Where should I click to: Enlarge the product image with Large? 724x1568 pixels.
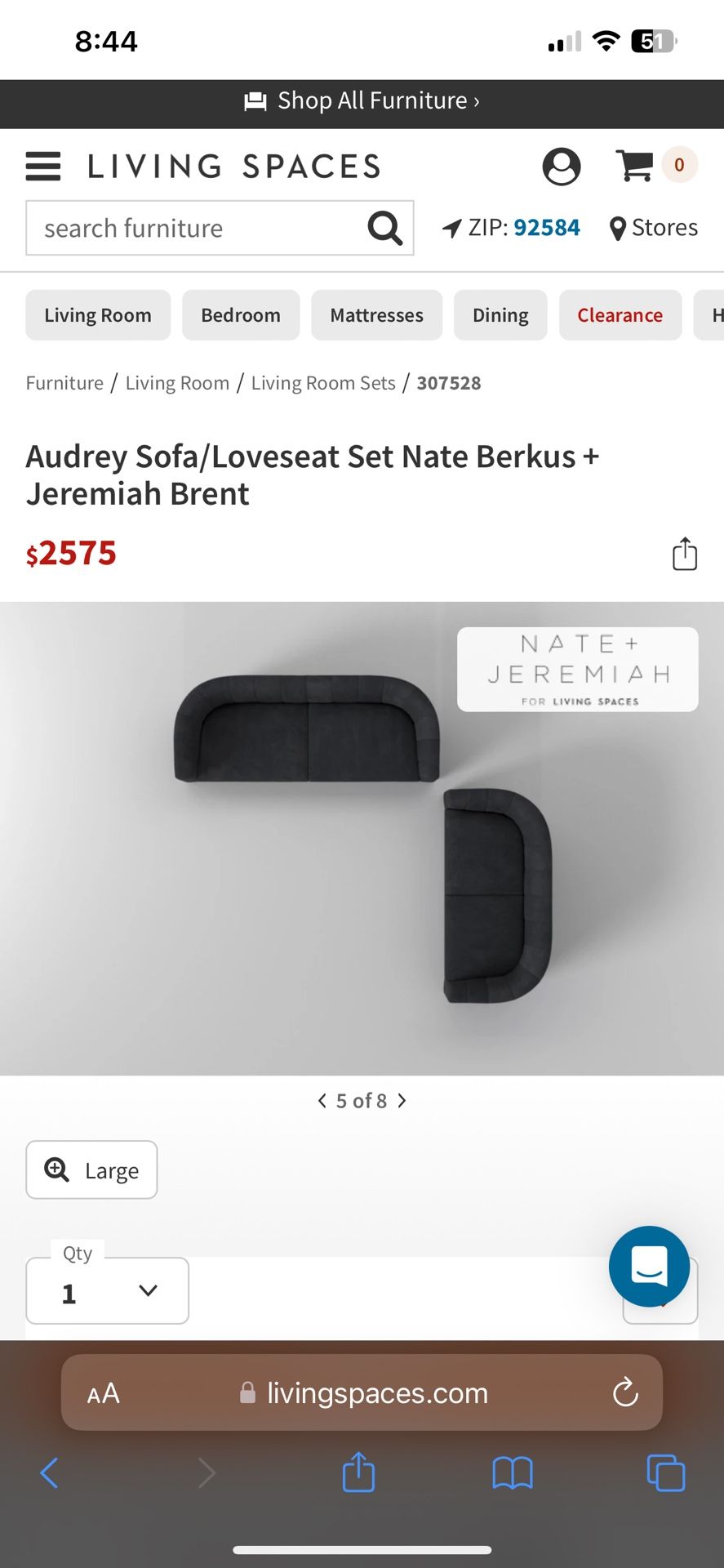pos(91,1170)
